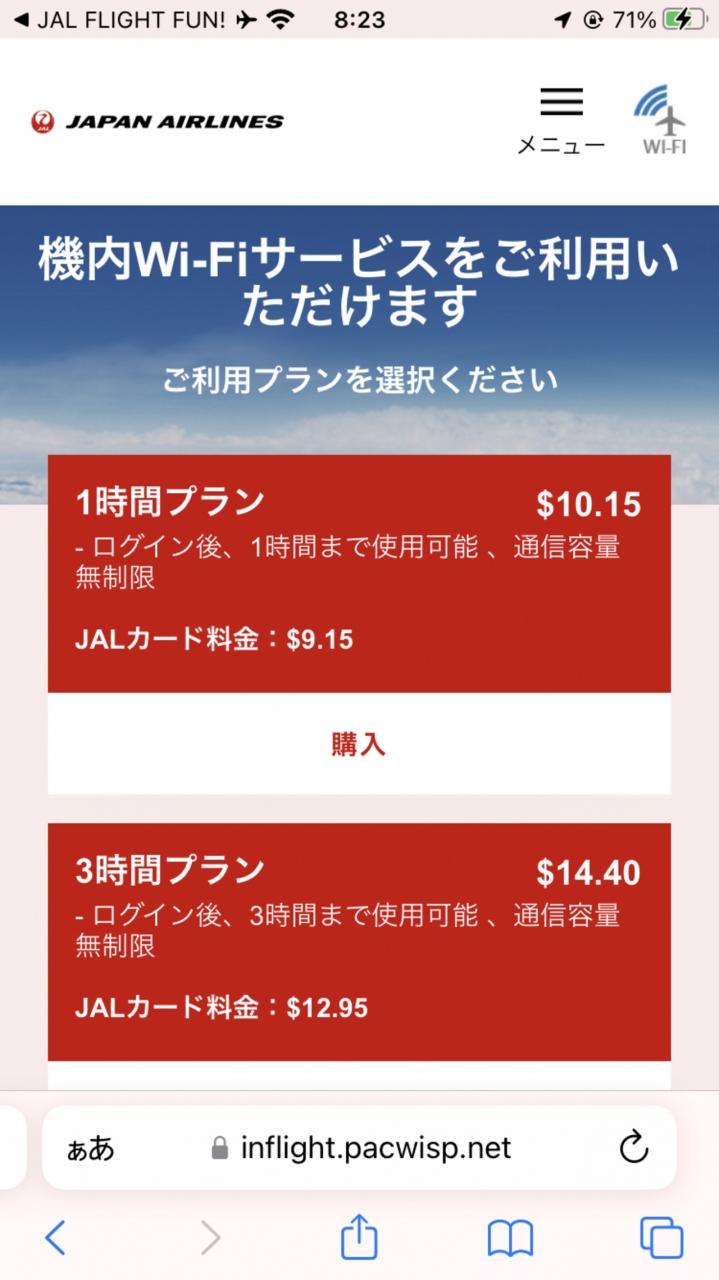The image size is (719, 1280).
Task: Select the 3時間プラン card
Action: pos(359,940)
